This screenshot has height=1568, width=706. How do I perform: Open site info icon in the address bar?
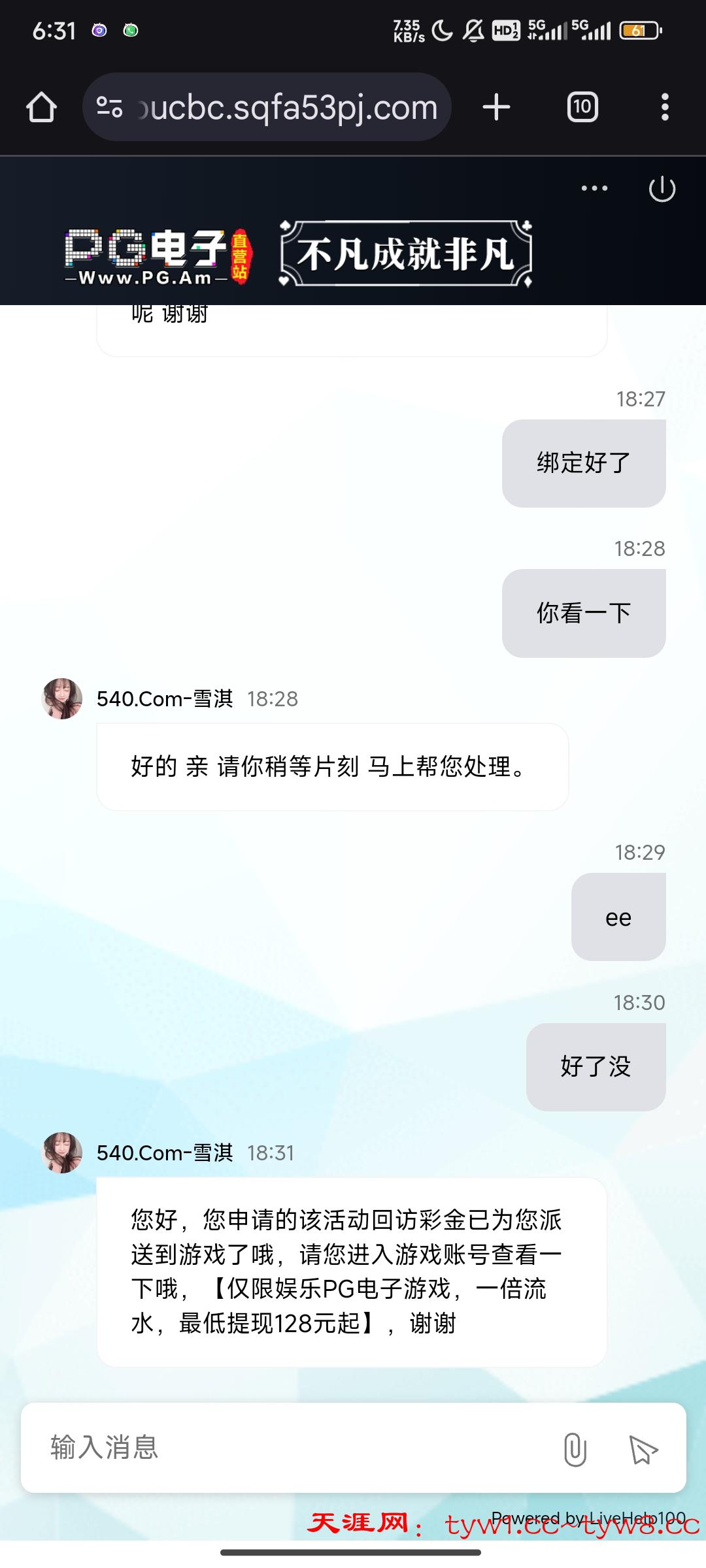(109, 107)
